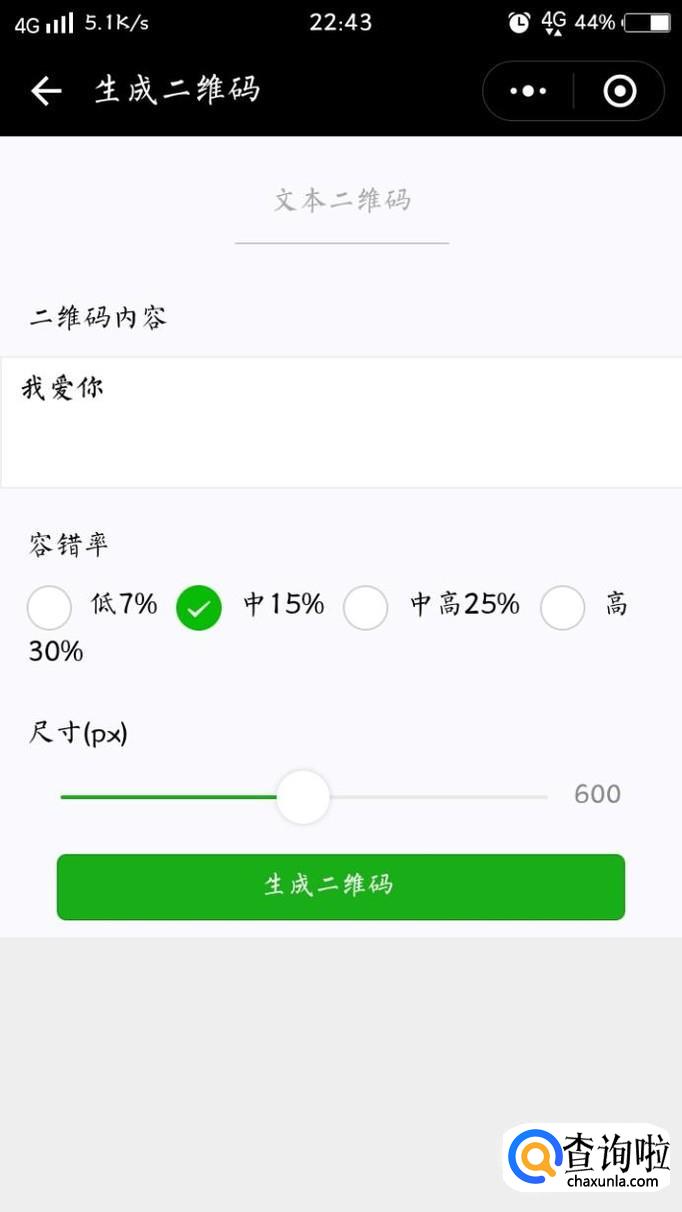The width and height of the screenshot is (682, 1212).
Task: Select the 低7% error tolerance option
Action: [x=50, y=607]
